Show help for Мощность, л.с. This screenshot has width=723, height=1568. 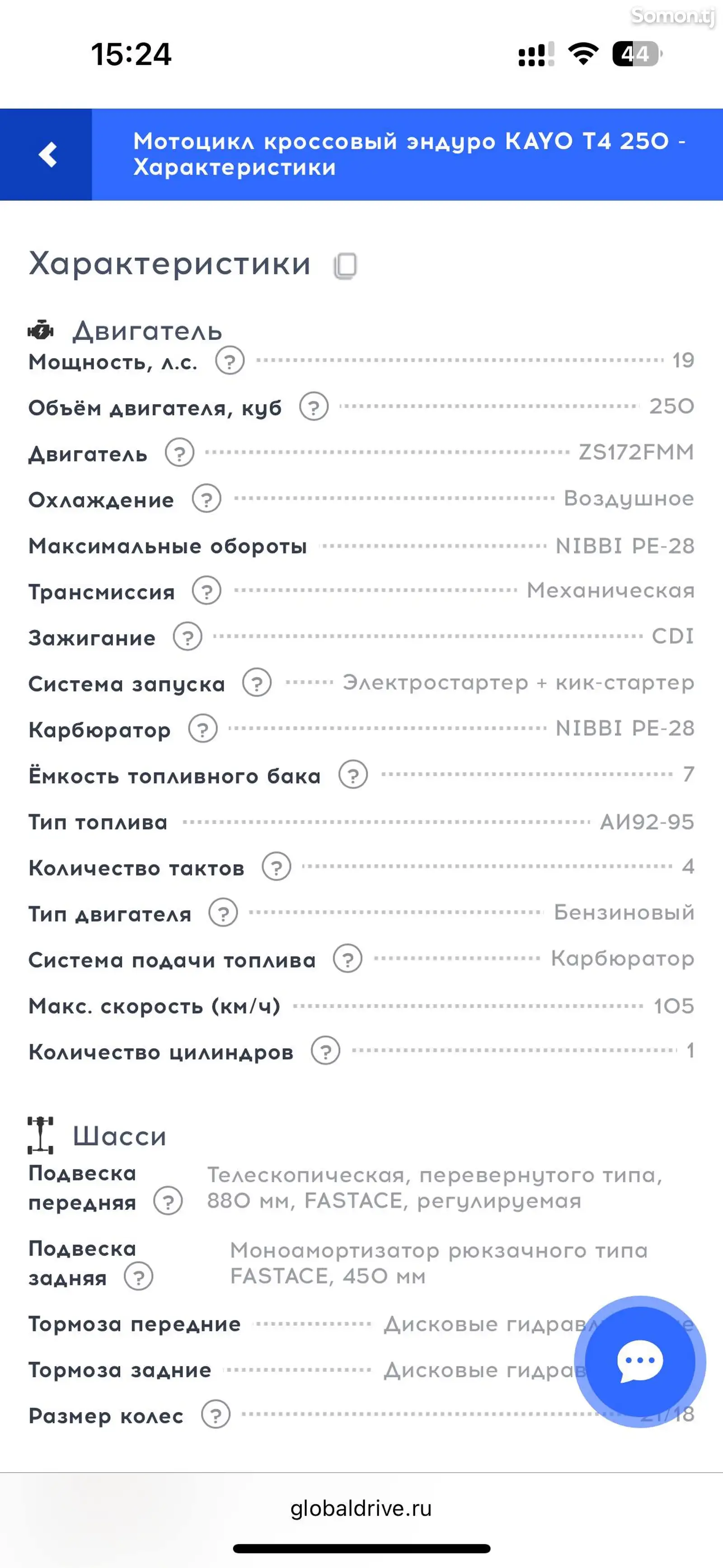pos(230,361)
